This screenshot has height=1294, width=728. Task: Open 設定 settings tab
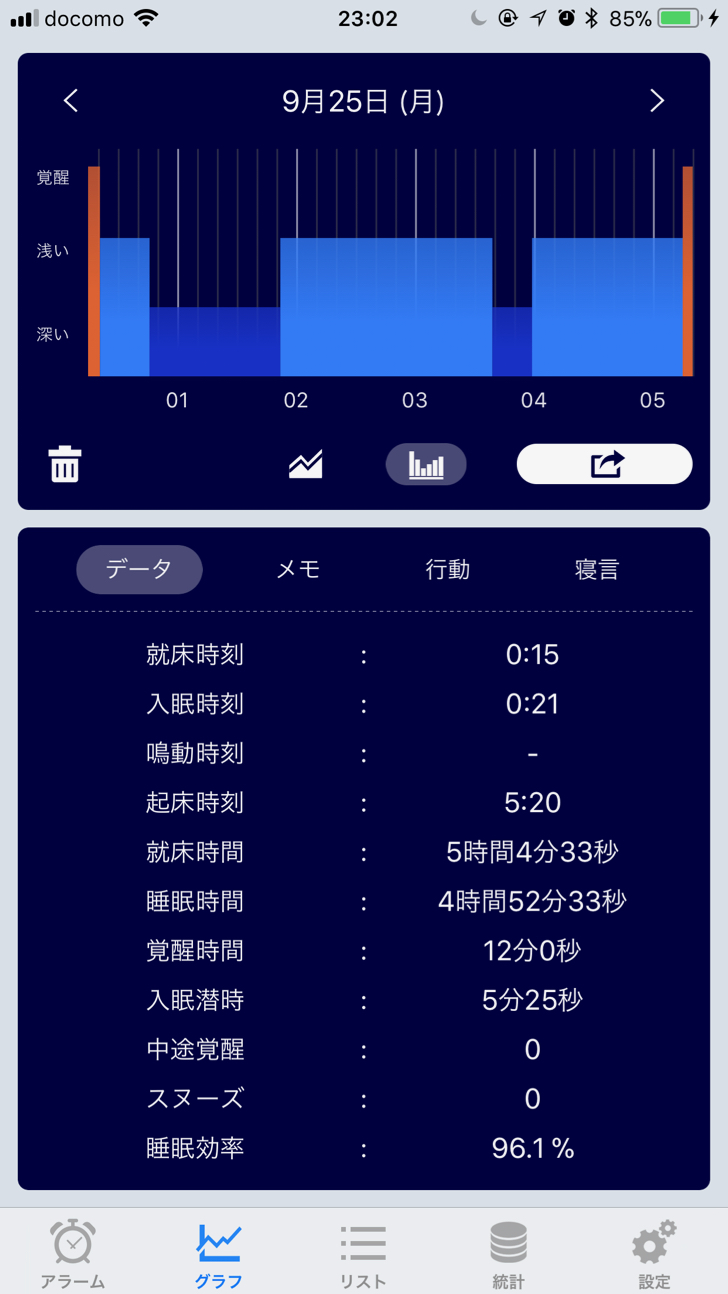[x=654, y=1252]
